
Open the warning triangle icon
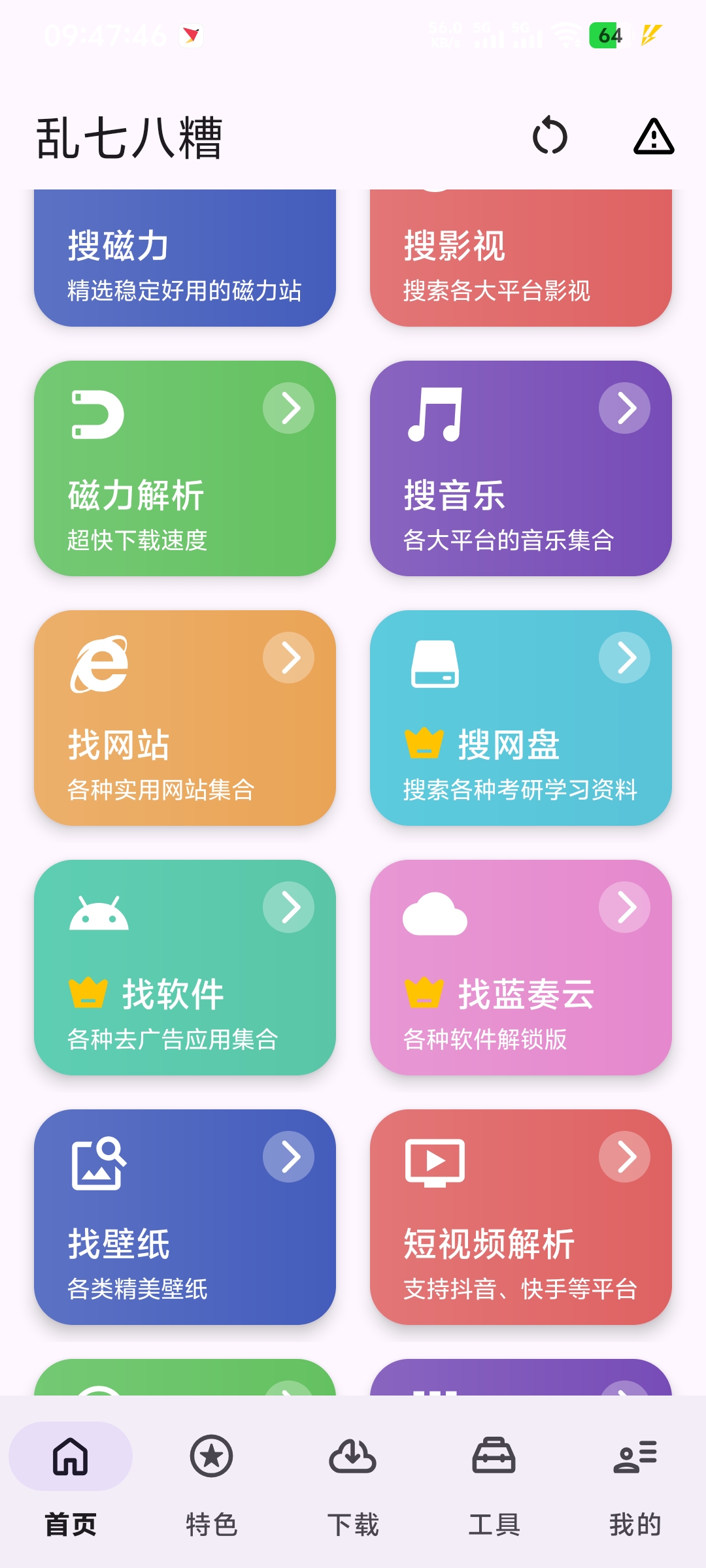pos(653,137)
